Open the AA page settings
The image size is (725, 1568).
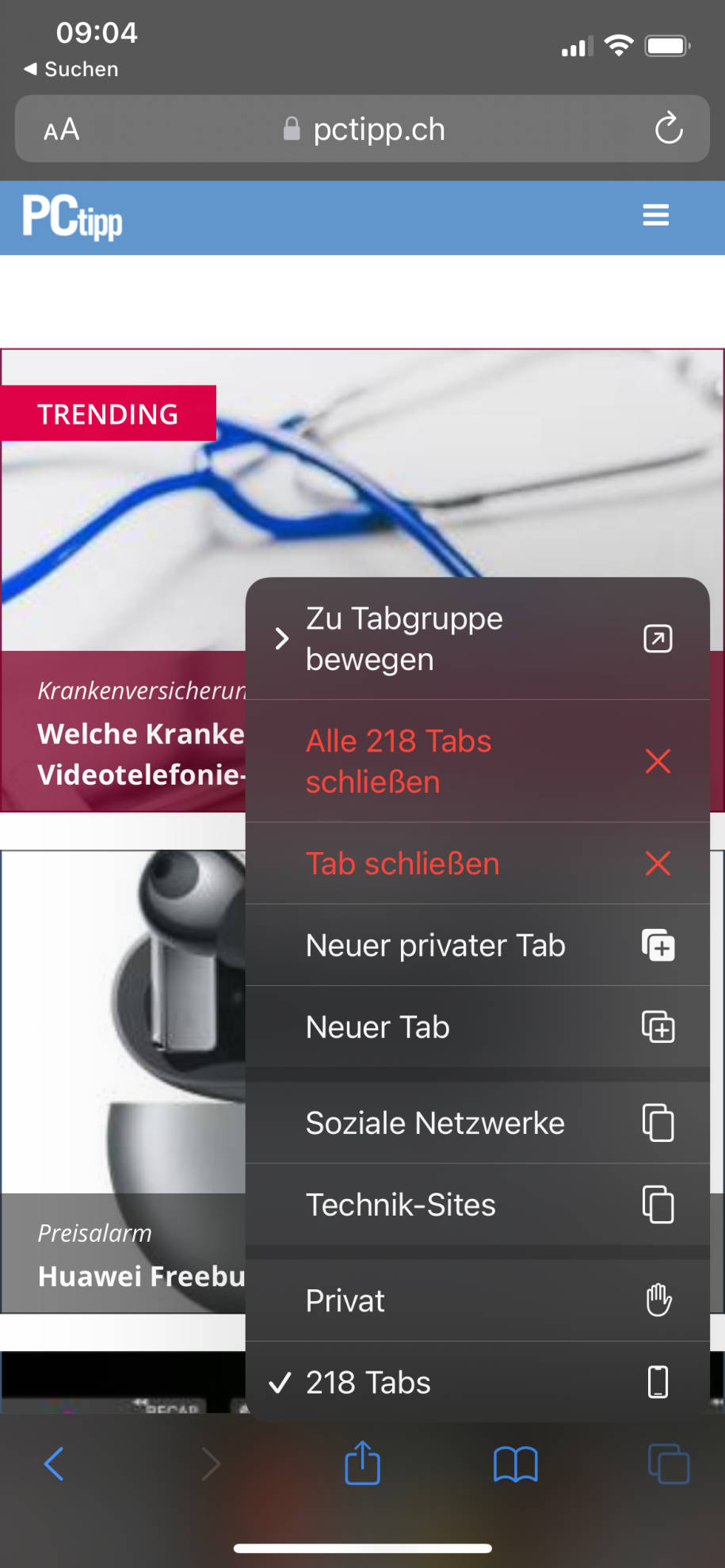(61, 129)
